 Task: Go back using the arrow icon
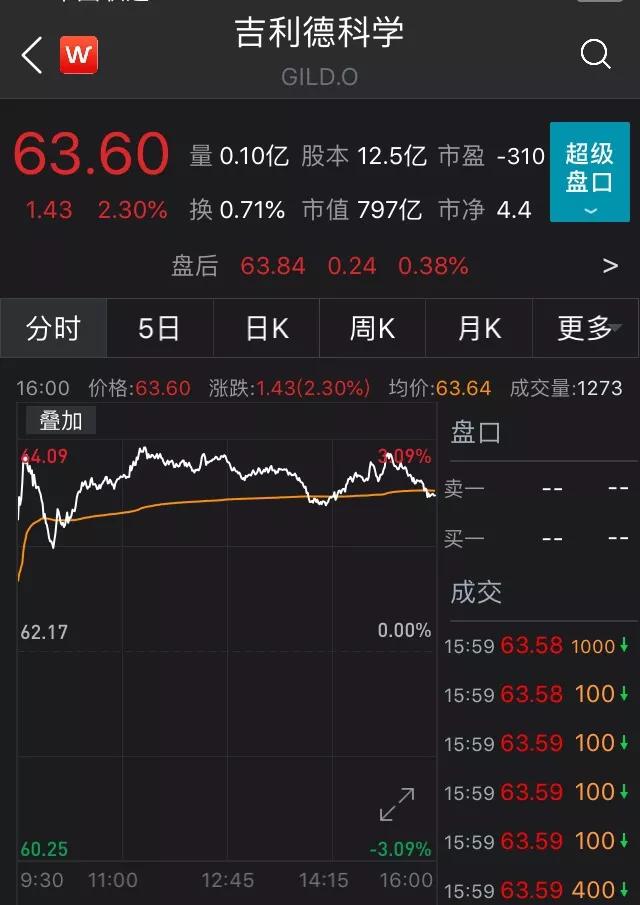click(x=32, y=55)
